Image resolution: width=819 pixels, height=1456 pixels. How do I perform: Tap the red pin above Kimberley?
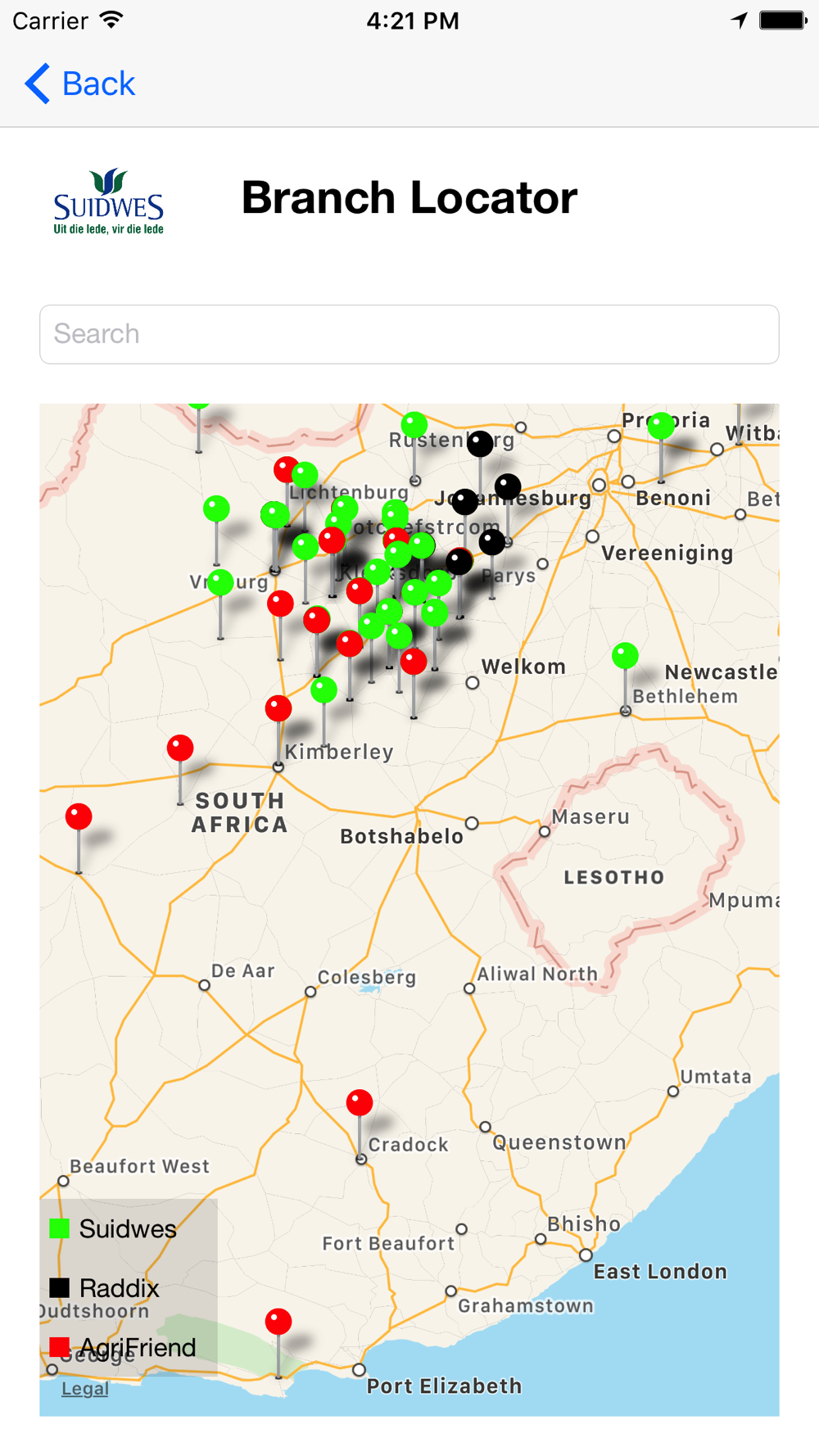coord(278,708)
